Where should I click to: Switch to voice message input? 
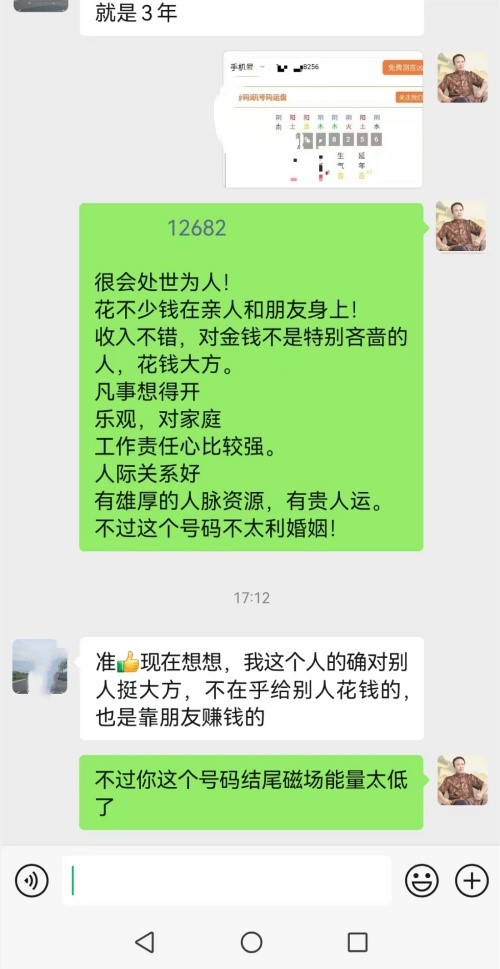[x=32, y=880]
